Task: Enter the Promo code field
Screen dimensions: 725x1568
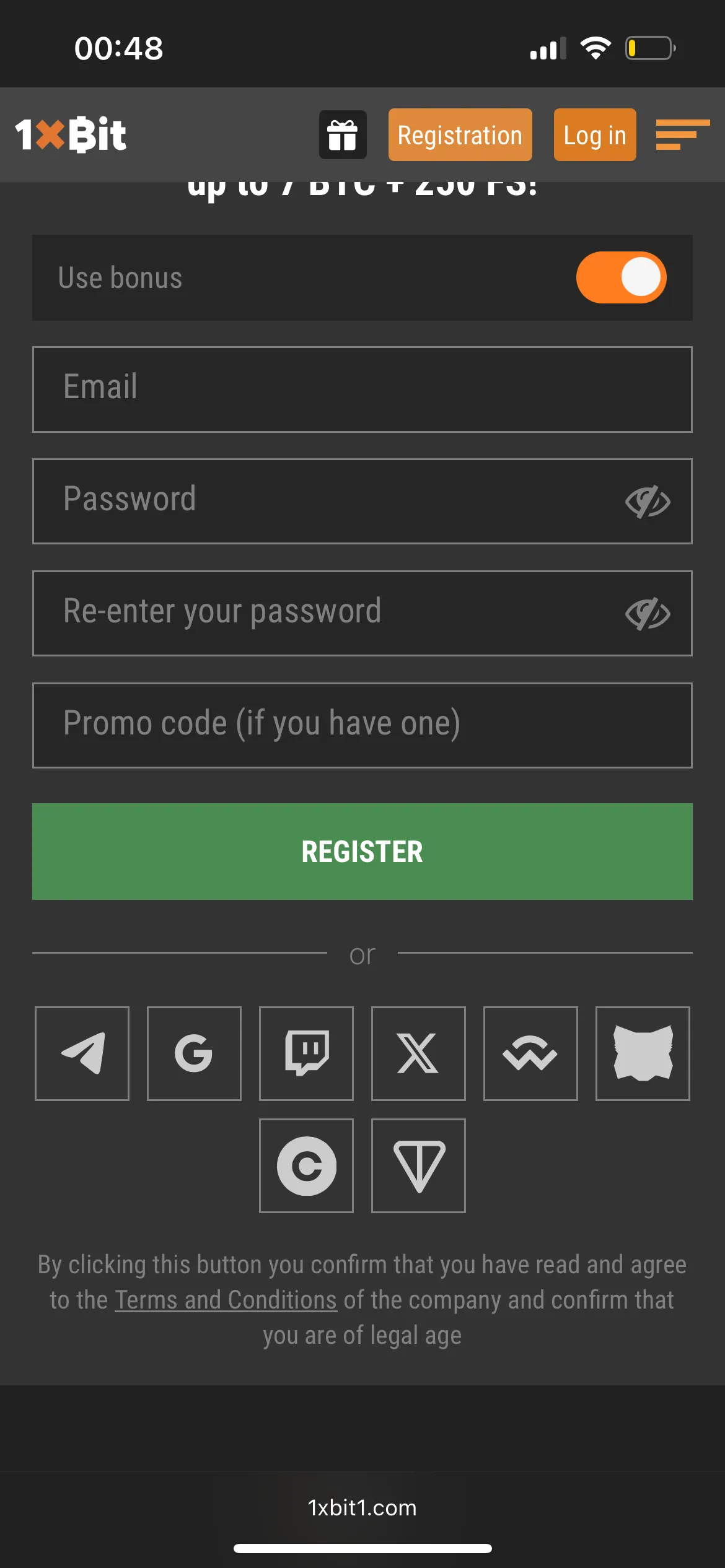Action: coord(362,725)
